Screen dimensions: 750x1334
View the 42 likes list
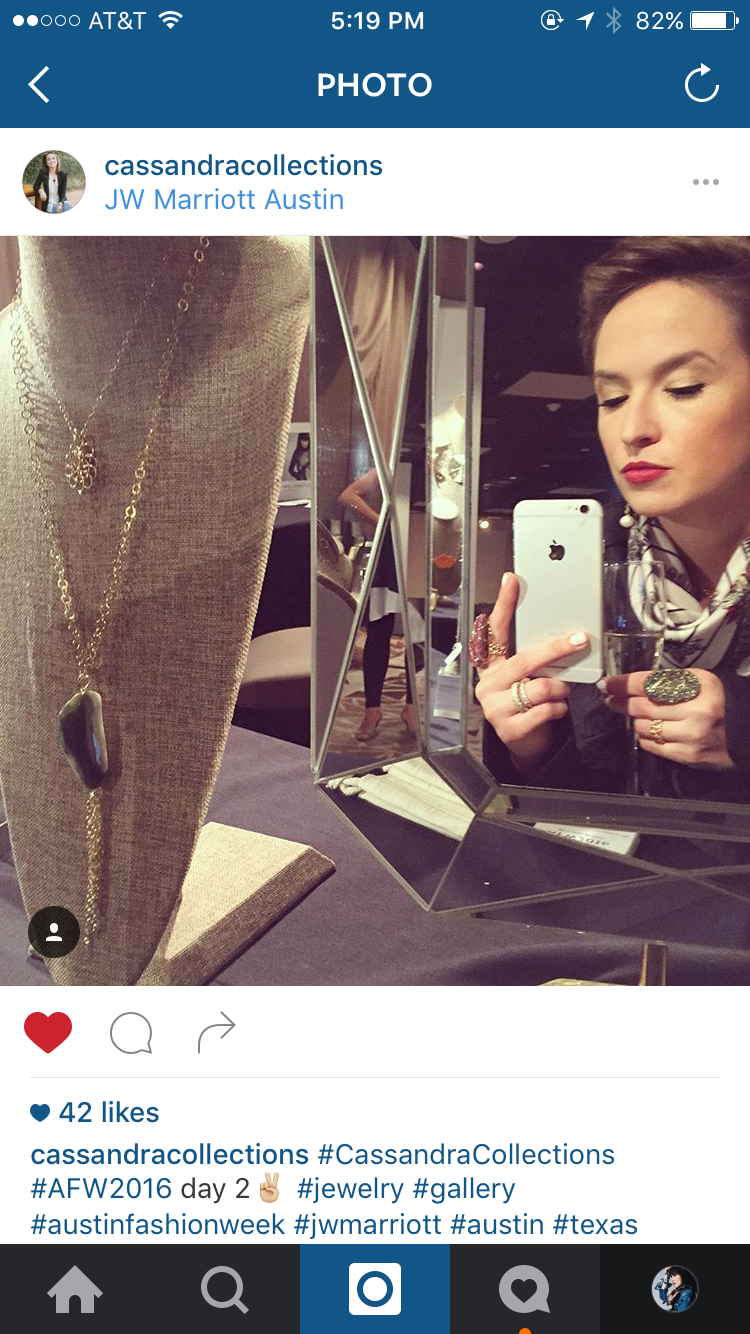tap(95, 1112)
